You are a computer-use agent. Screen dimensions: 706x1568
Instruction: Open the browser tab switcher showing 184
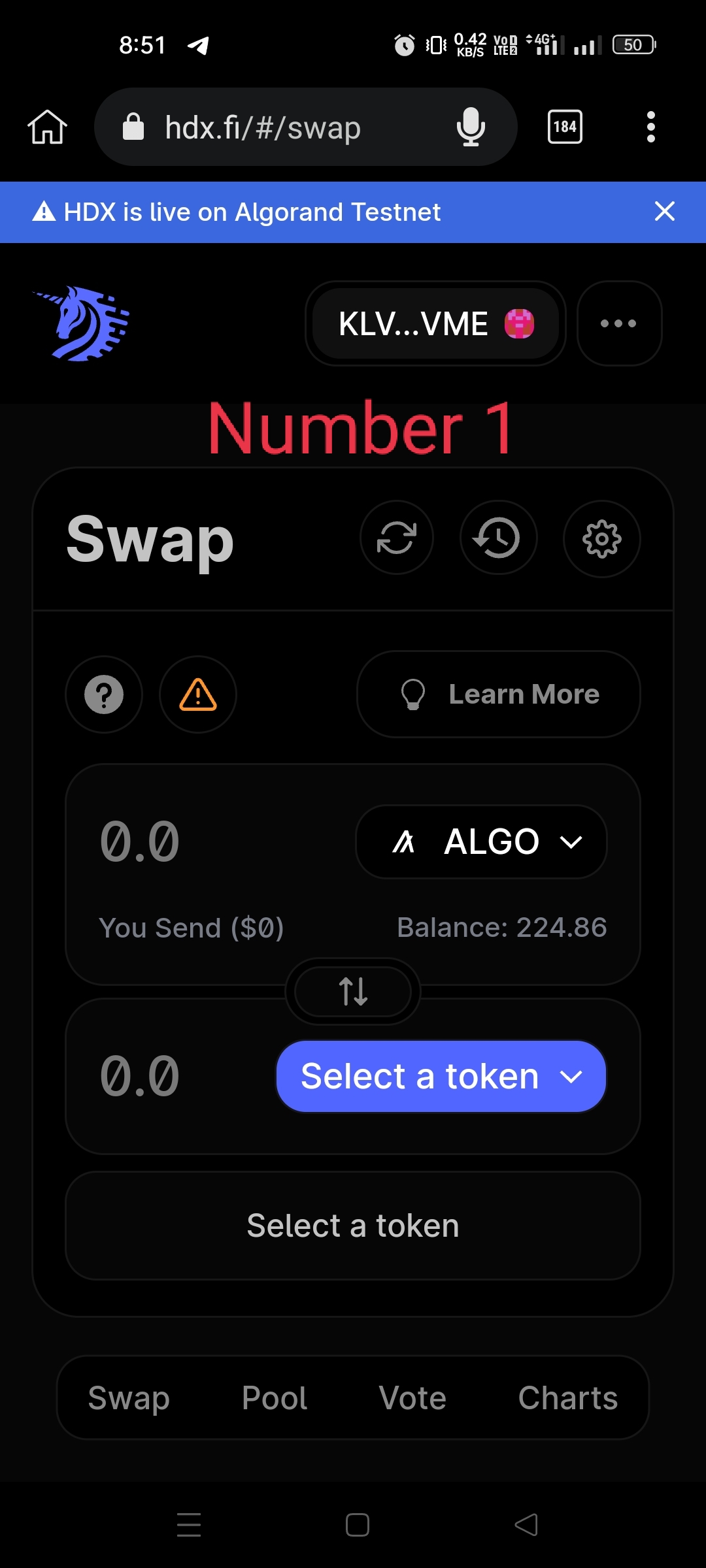click(565, 127)
